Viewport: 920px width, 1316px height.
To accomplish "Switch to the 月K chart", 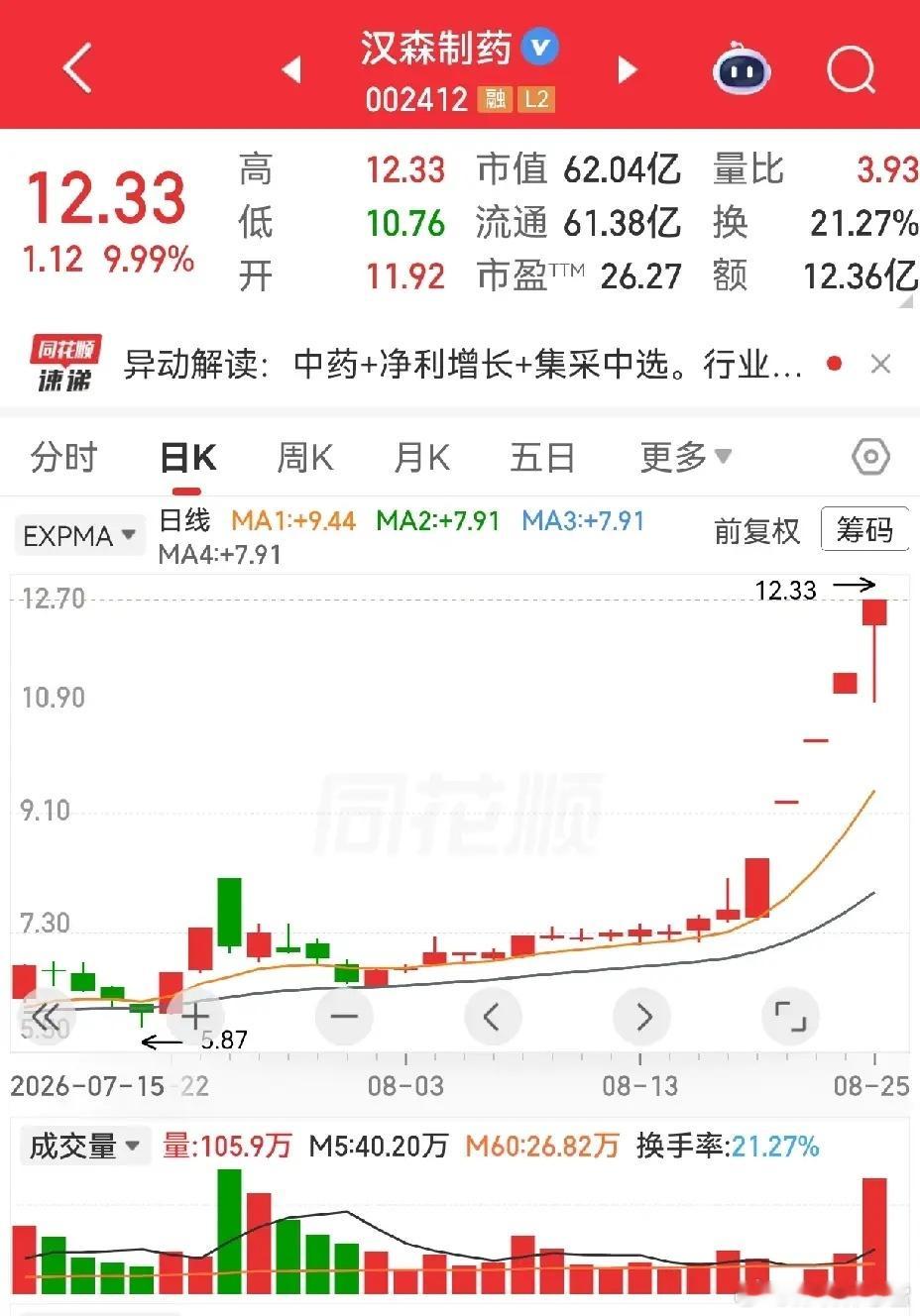I will tap(421, 458).
